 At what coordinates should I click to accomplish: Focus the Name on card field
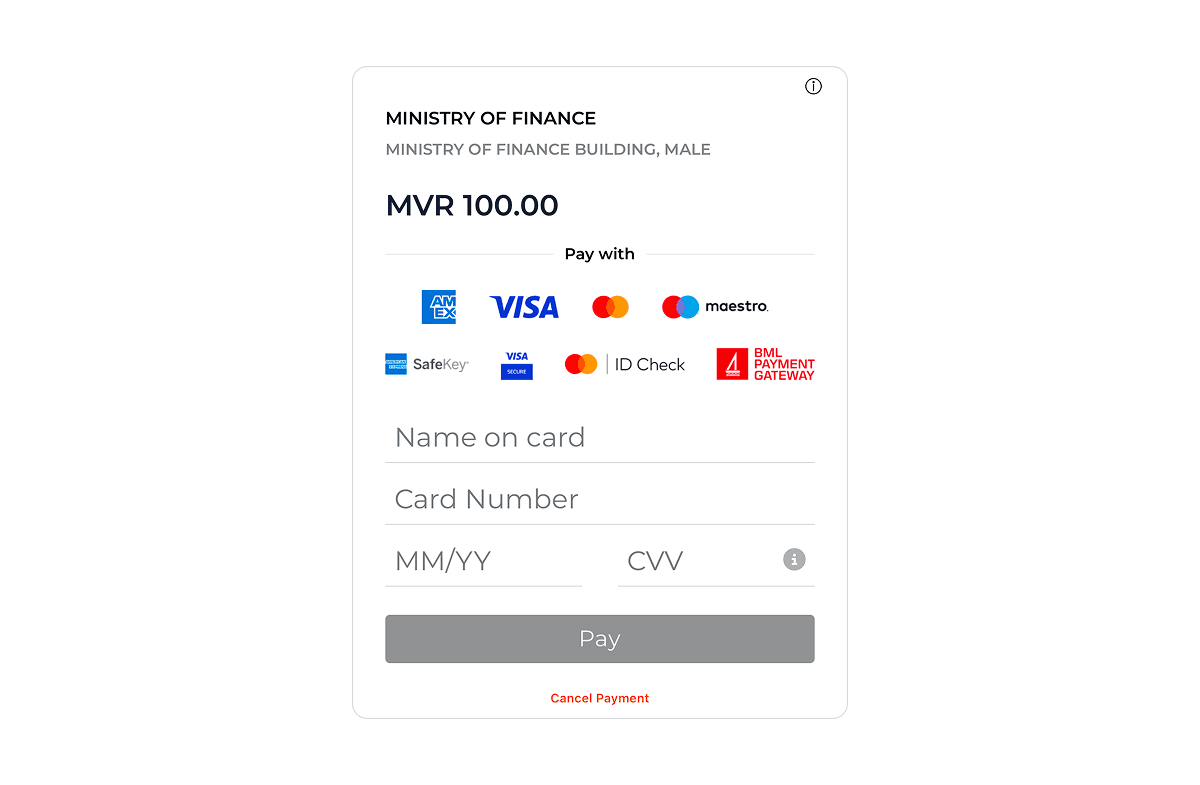[599, 438]
